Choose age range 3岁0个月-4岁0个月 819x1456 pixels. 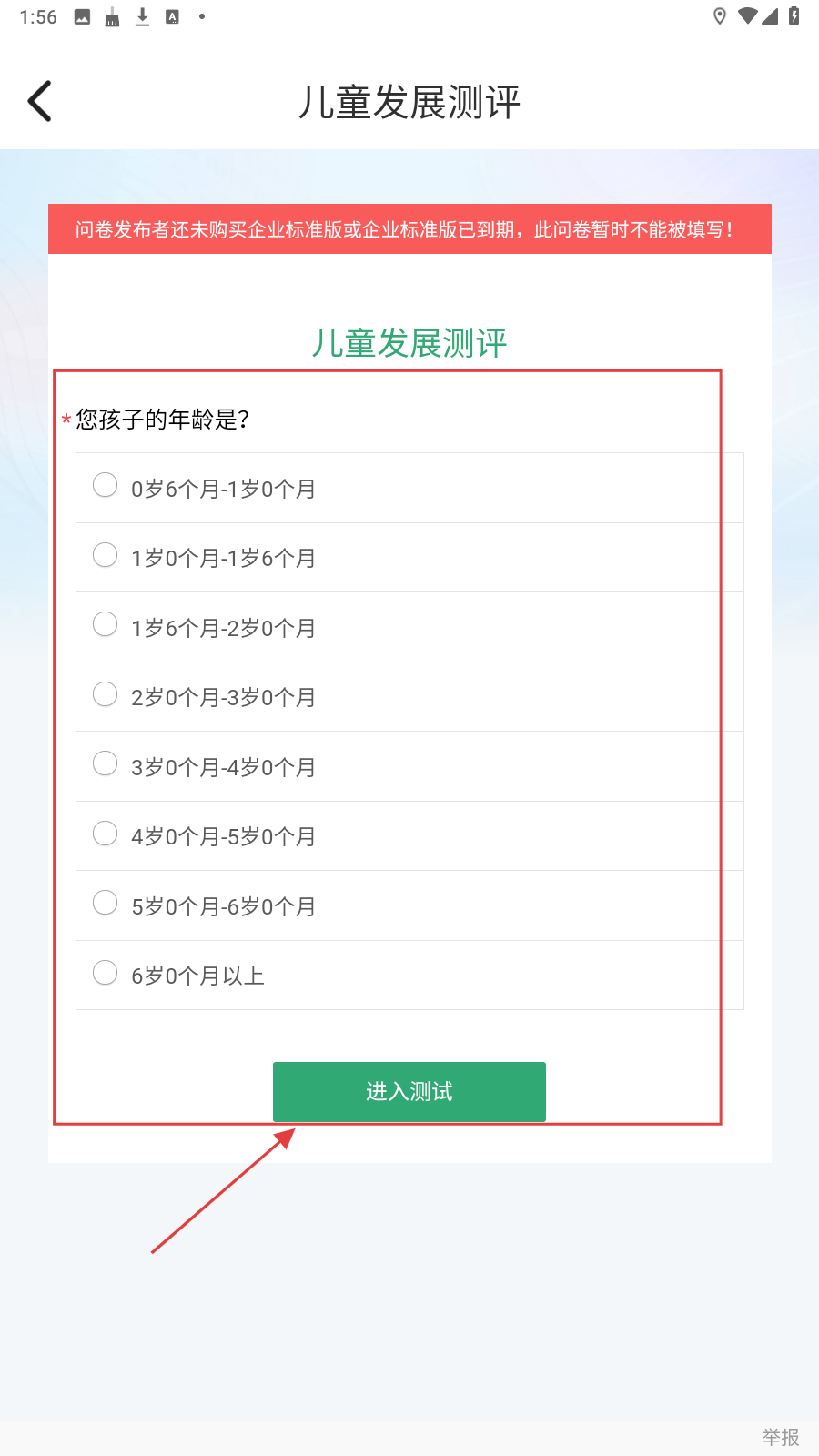click(106, 764)
